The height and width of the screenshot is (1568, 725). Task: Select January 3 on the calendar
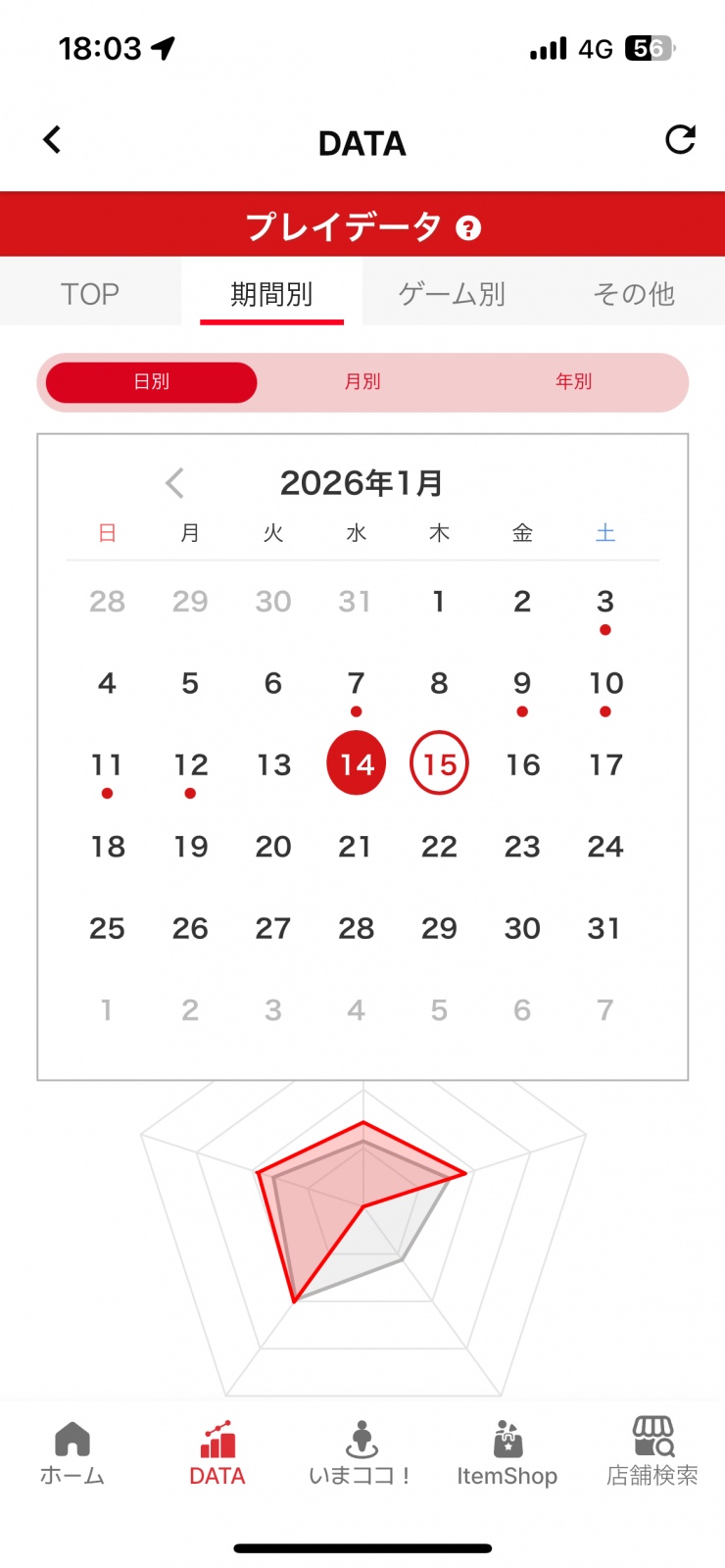[x=605, y=602]
